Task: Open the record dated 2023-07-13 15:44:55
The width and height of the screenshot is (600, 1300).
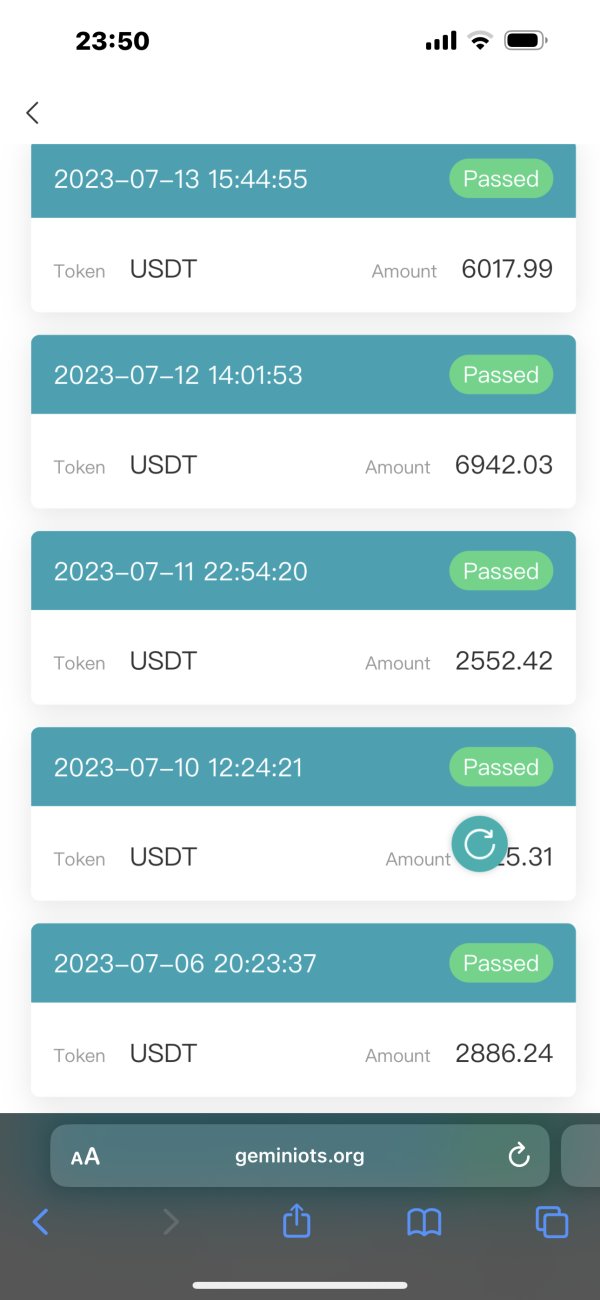Action: click(x=303, y=227)
